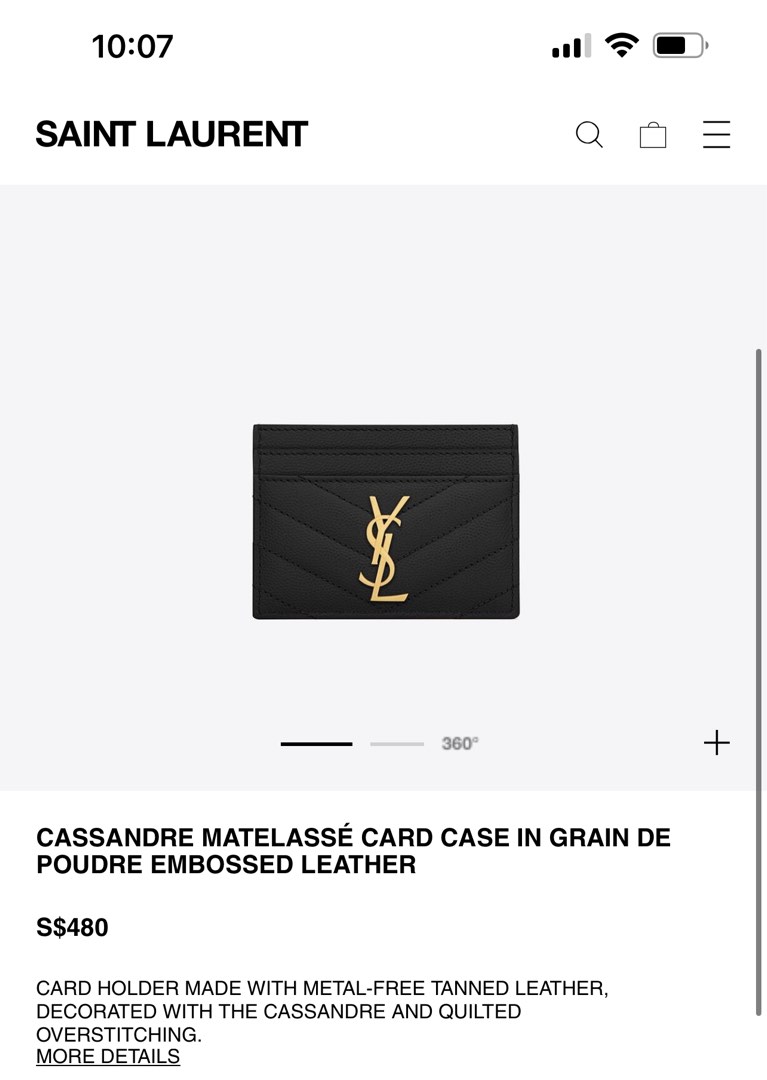Tap the time display in the status bar
767x1080 pixels.
point(131,45)
